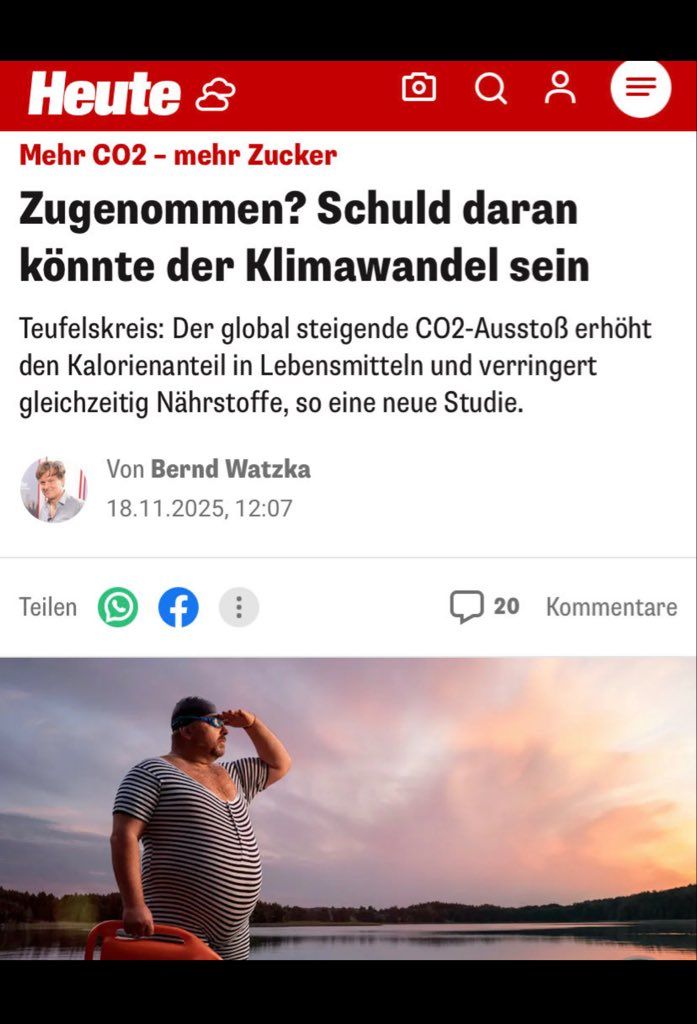Open the weather icon next to Heute

tap(216, 94)
